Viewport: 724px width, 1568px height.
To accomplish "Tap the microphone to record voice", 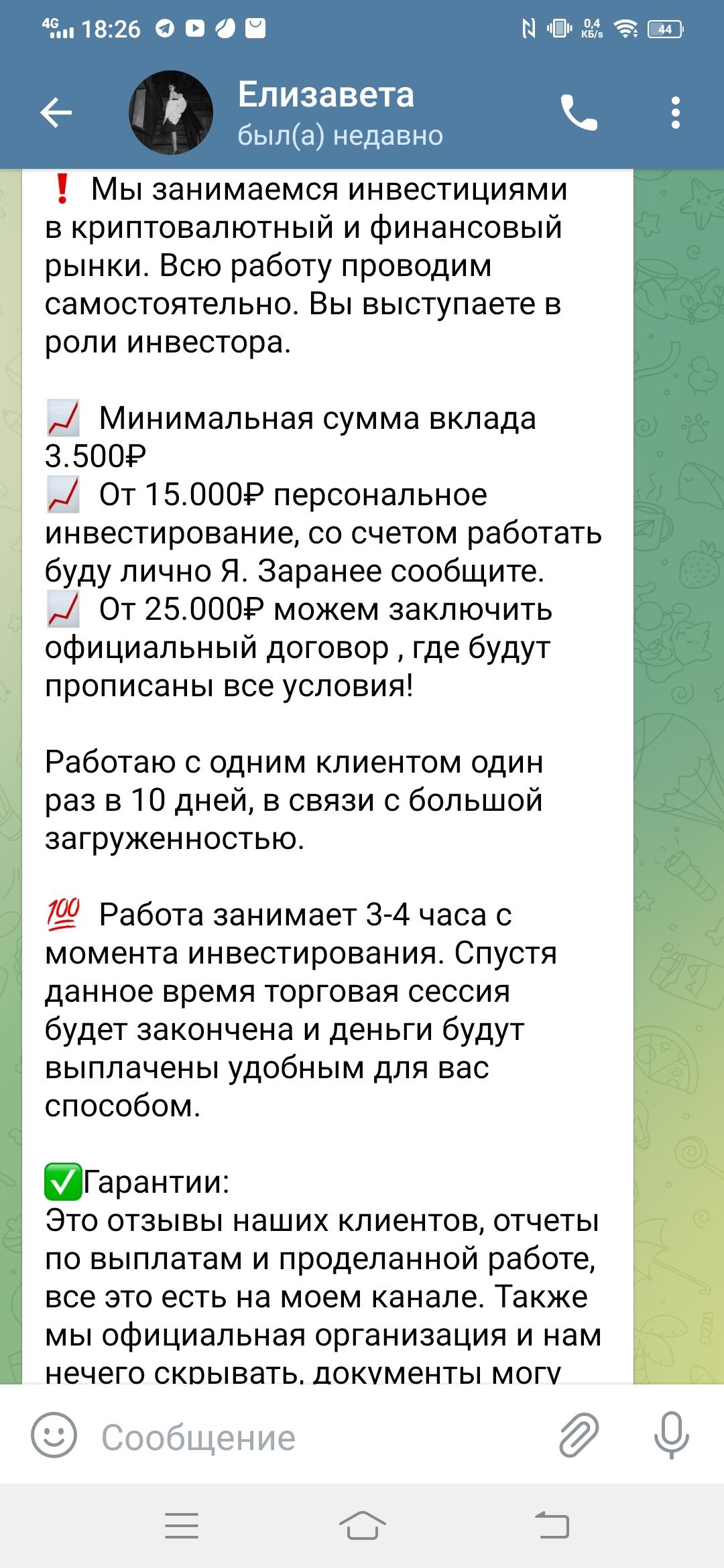I will click(x=672, y=1435).
